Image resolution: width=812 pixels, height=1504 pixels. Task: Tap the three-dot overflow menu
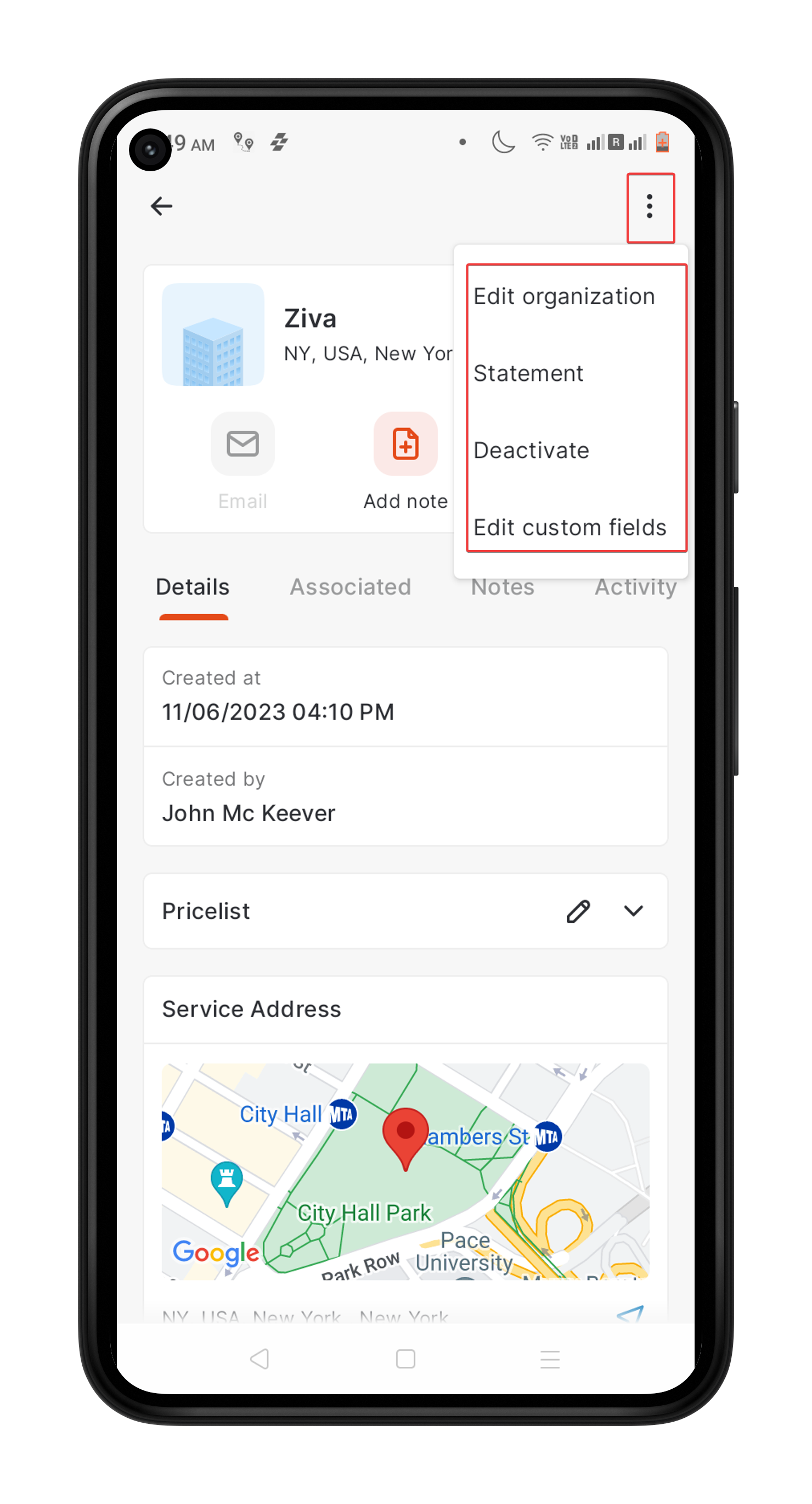coord(649,207)
